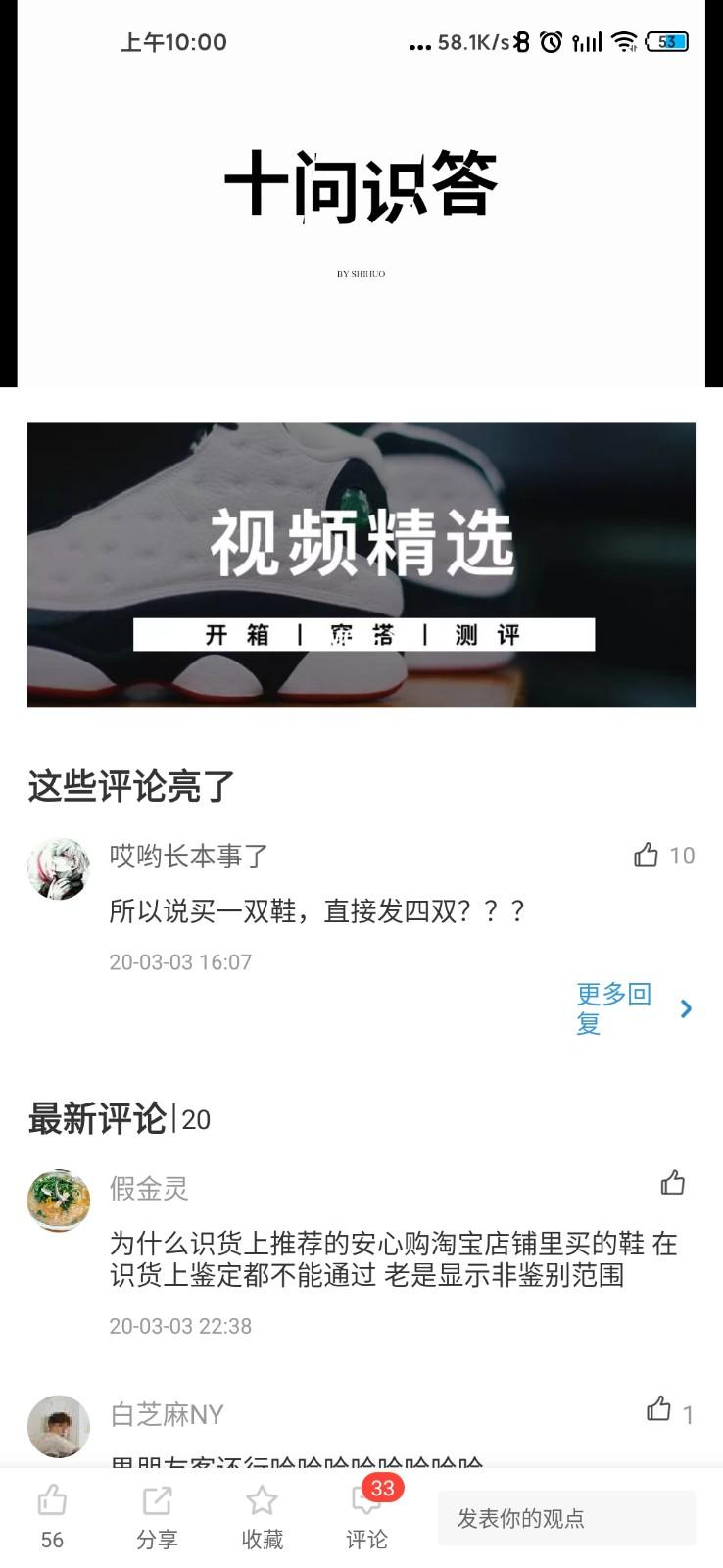Image resolution: width=723 pixels, height=1568 pixels.
Task: Open the 视频精选 banner
Action: click(x=361, y=563)
